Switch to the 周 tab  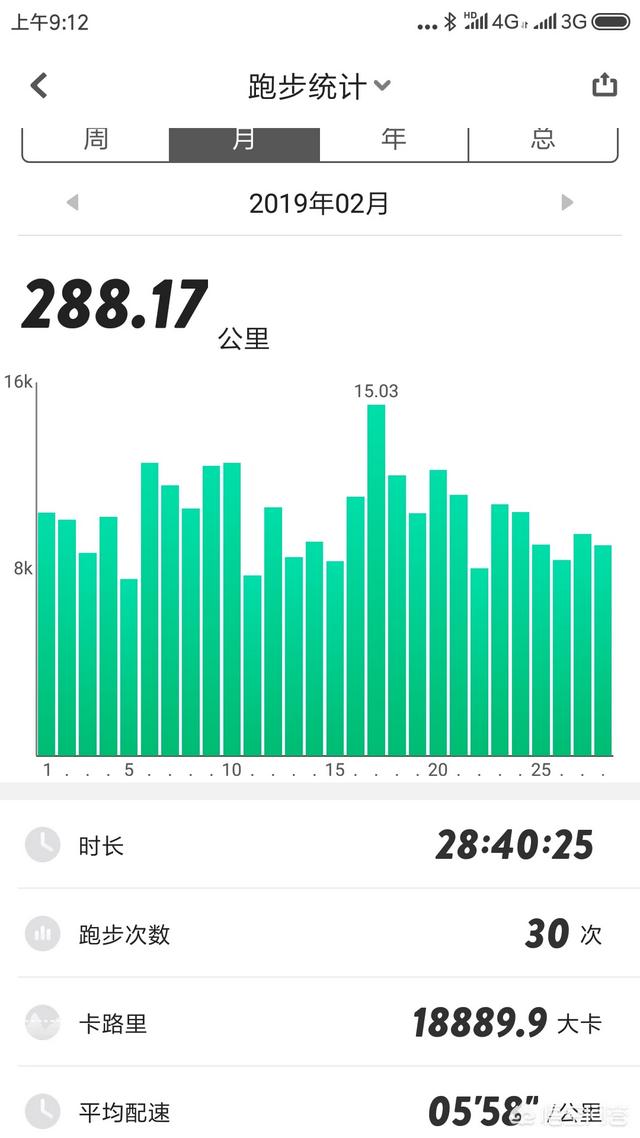(96, 141)
